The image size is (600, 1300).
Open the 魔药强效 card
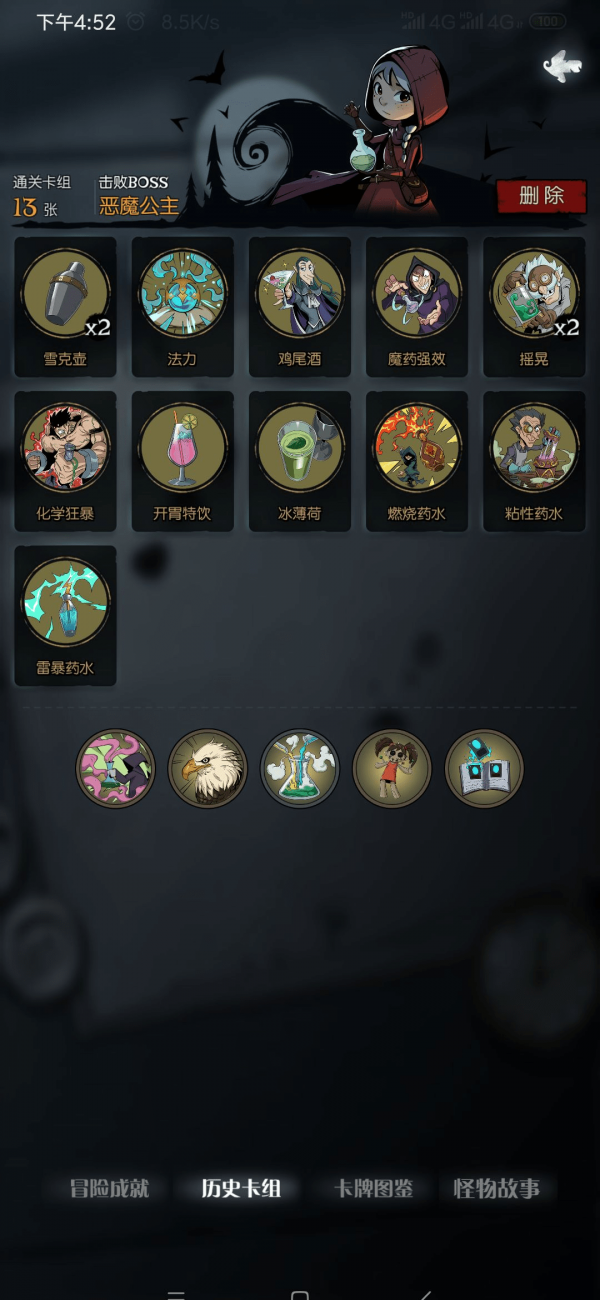[x=417, y=304]
